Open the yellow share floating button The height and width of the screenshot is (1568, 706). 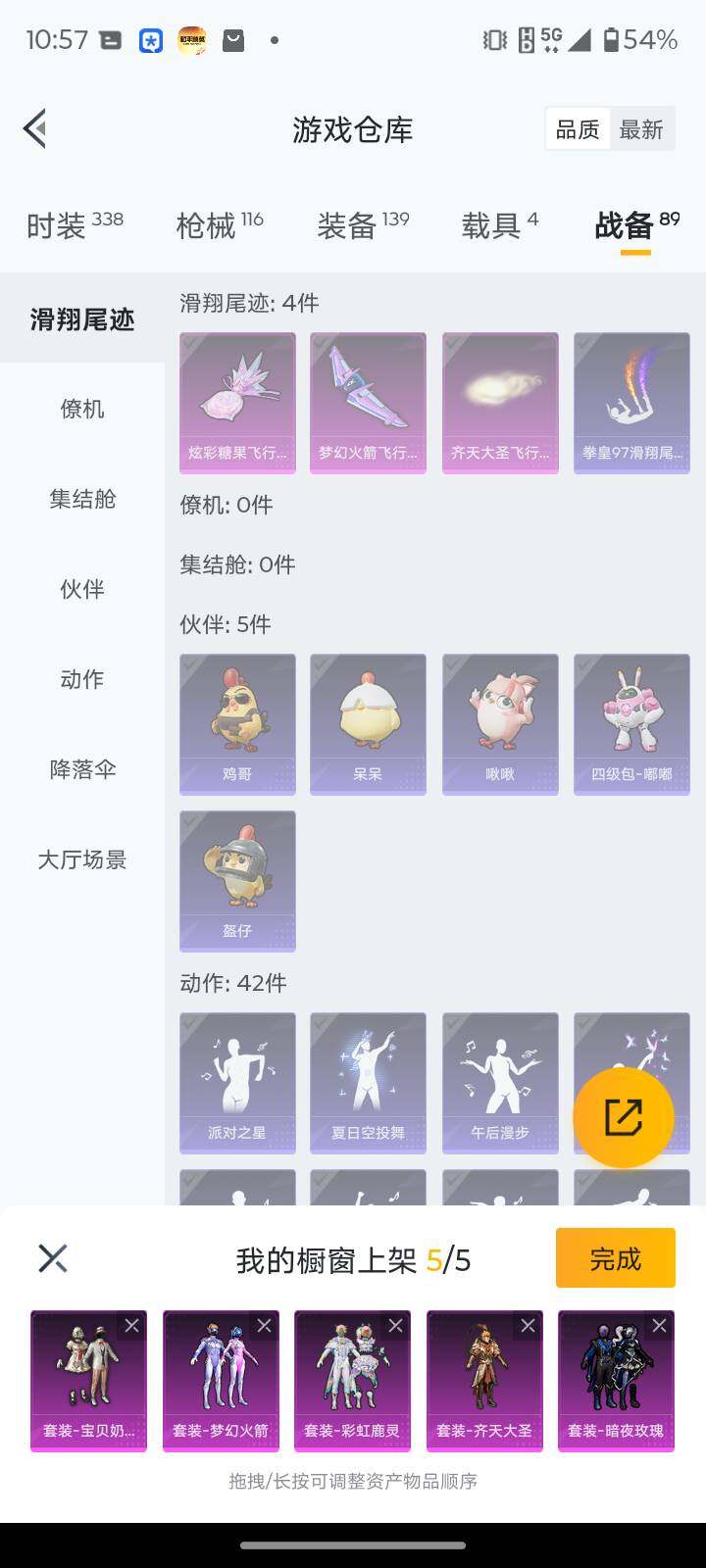point(622,1116)
